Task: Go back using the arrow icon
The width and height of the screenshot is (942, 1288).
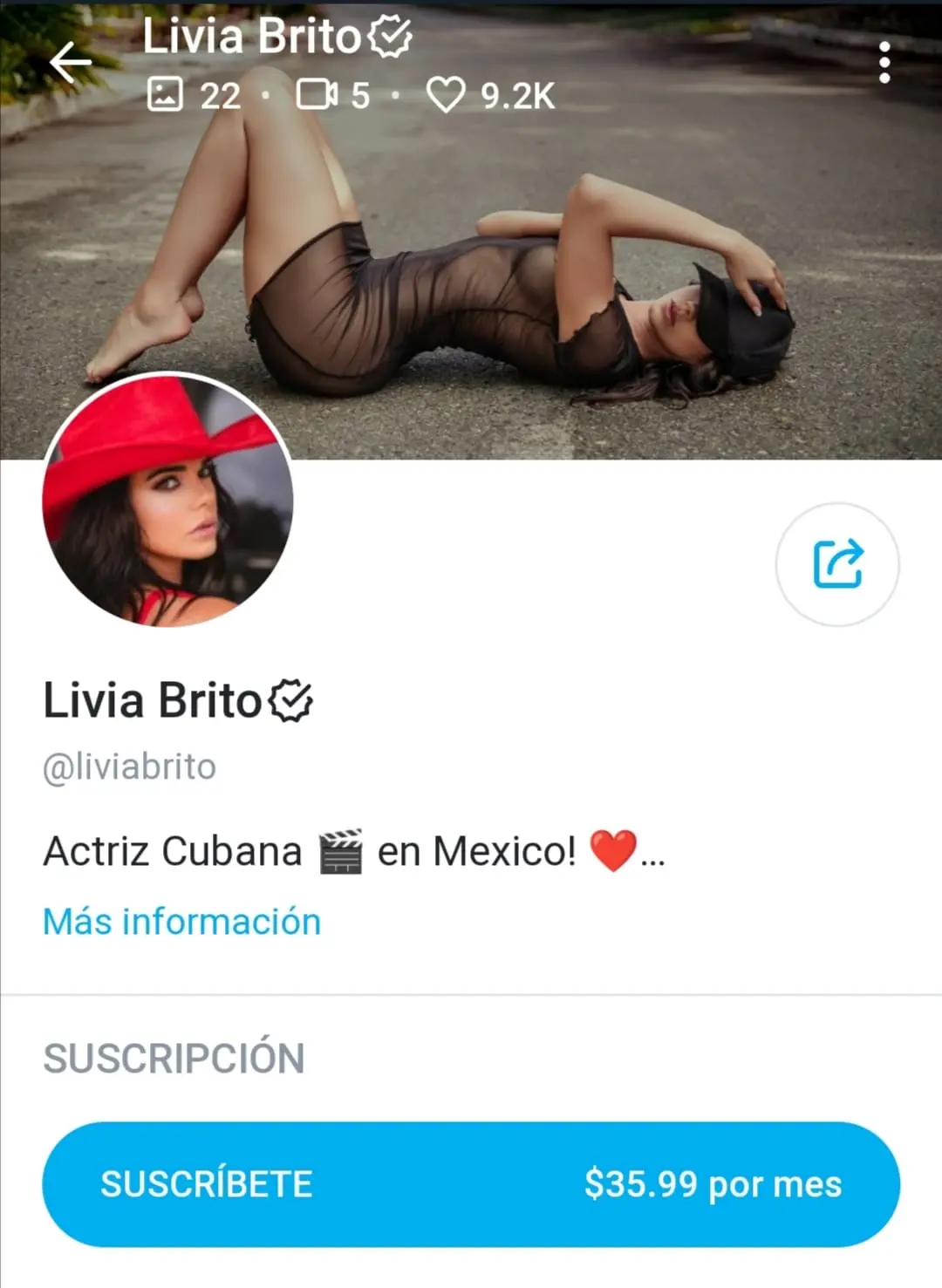Action: 70,63
